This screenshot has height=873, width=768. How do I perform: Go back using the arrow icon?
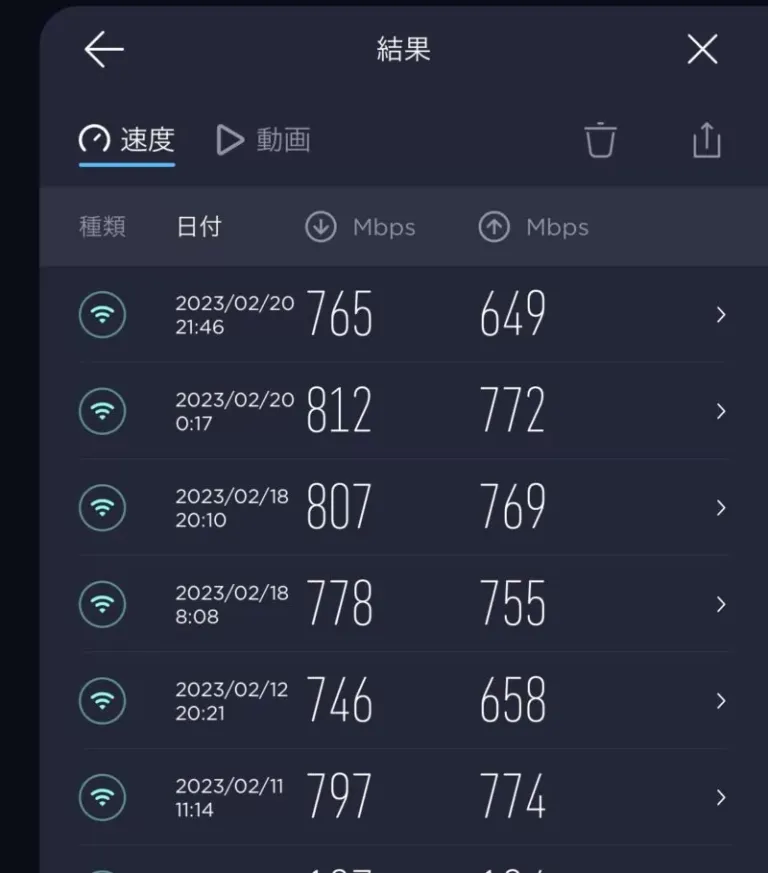tap(104, 50)
